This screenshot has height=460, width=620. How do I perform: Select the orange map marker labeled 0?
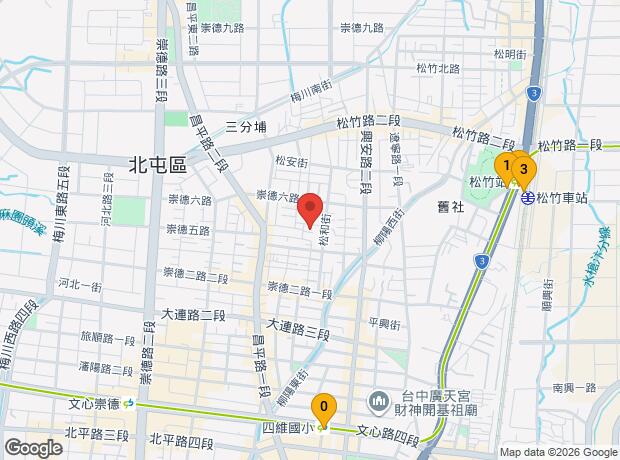(x=324, y=410)
